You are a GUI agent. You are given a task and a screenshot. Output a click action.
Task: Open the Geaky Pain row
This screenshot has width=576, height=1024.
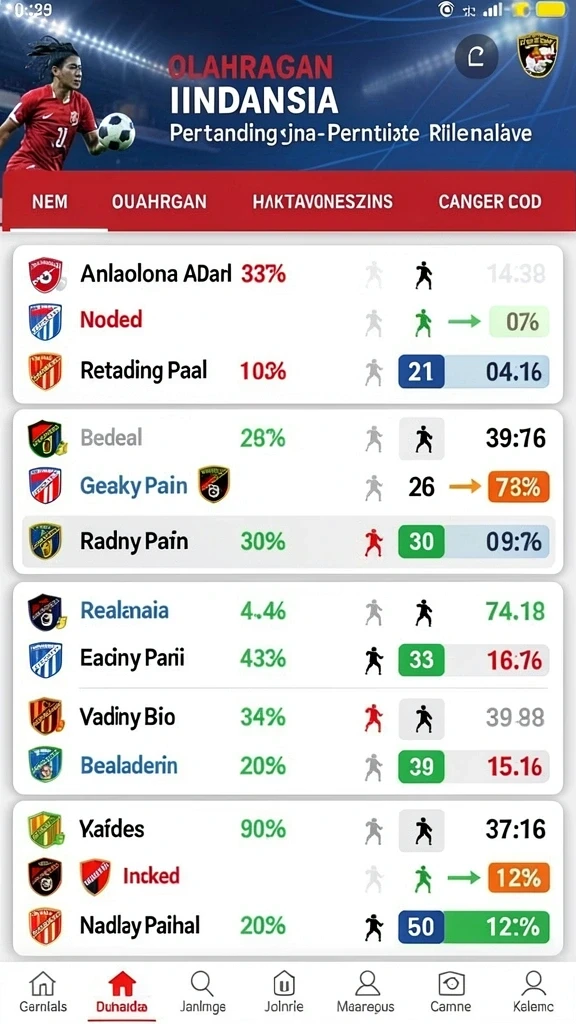point(288,486)
